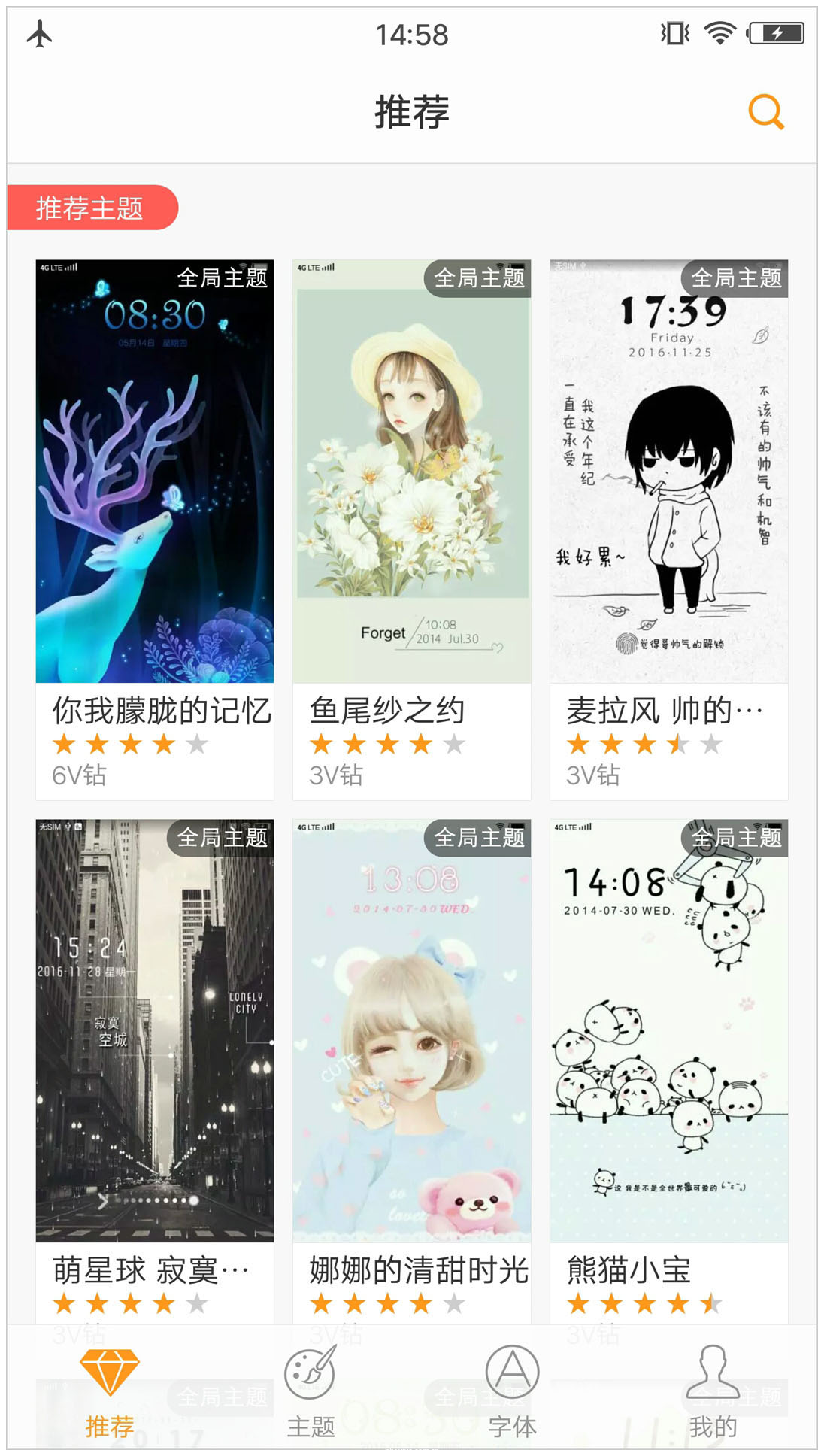Open the search magnifier icon
The image size is (824, 1456).
point(766,113)
